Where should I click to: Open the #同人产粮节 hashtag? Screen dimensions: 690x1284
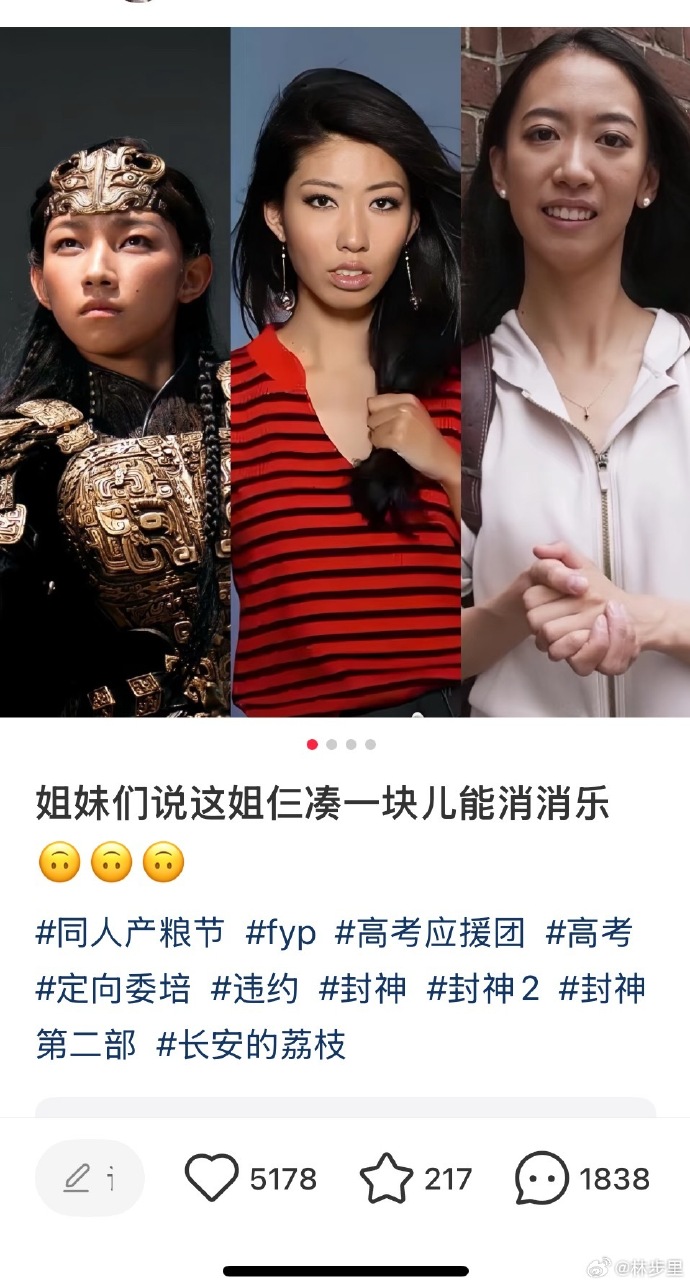click(x=130, y=933)
